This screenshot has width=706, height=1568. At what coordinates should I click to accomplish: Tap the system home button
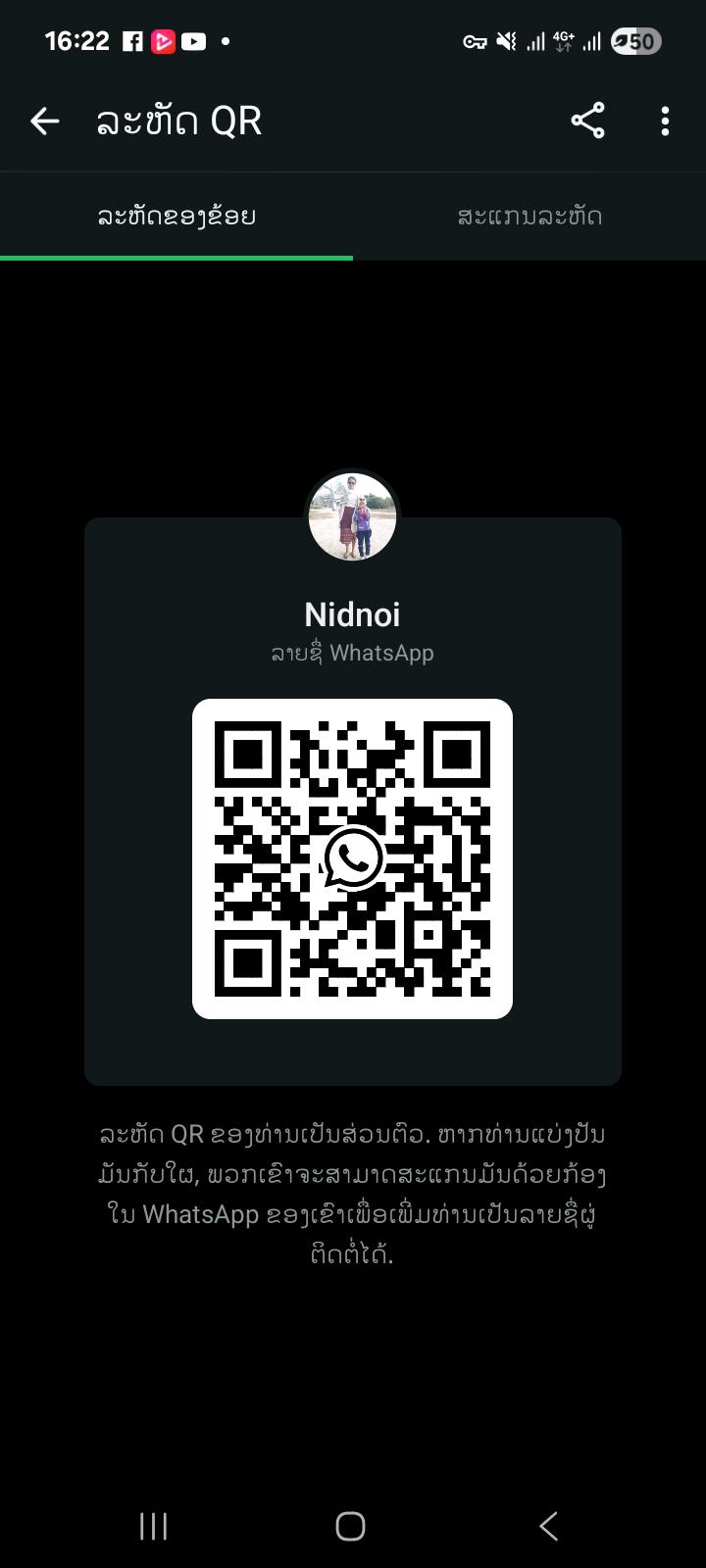pyautogui.click(x=351, y=1526)
